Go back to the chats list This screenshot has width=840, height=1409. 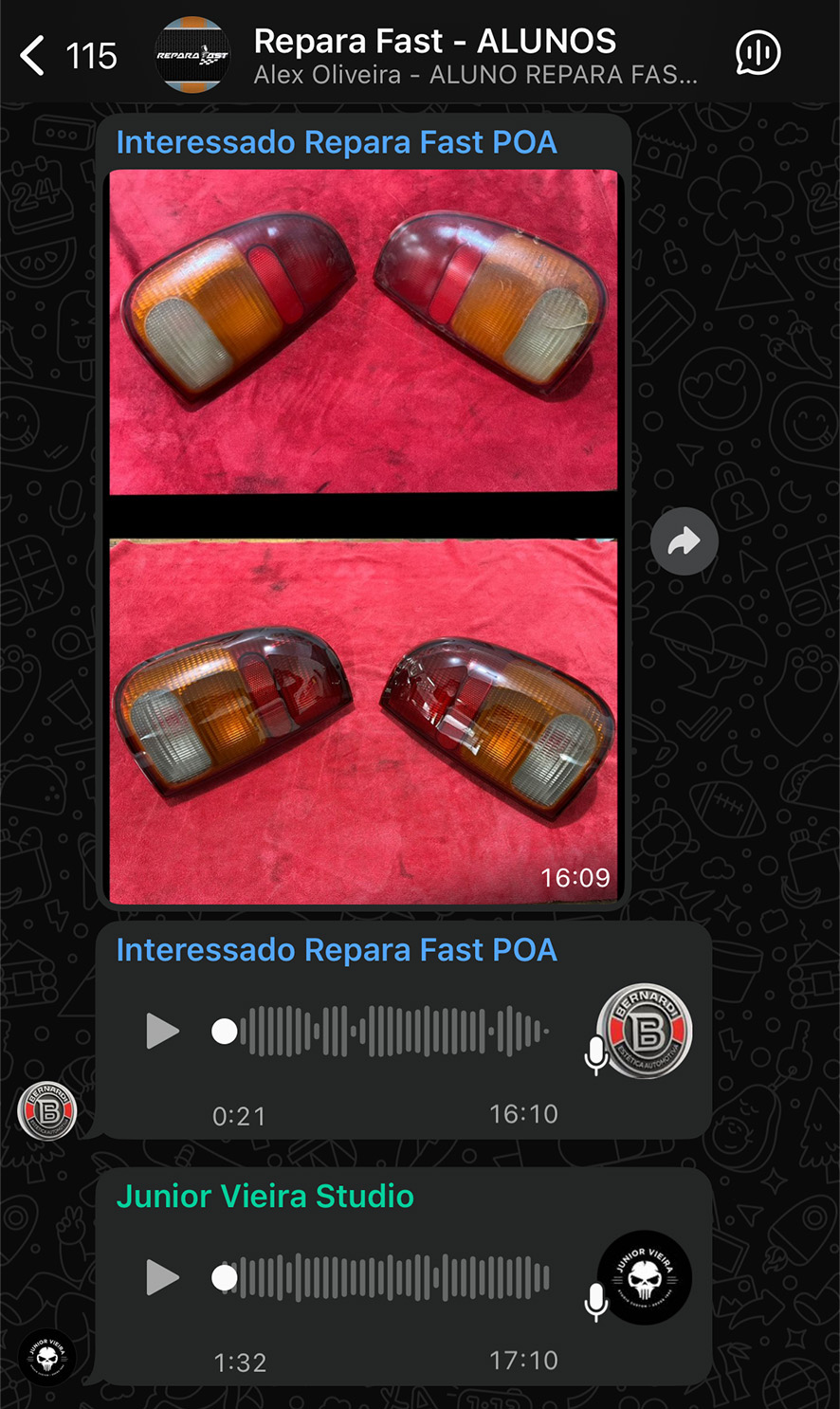click(x=66, y=56)
